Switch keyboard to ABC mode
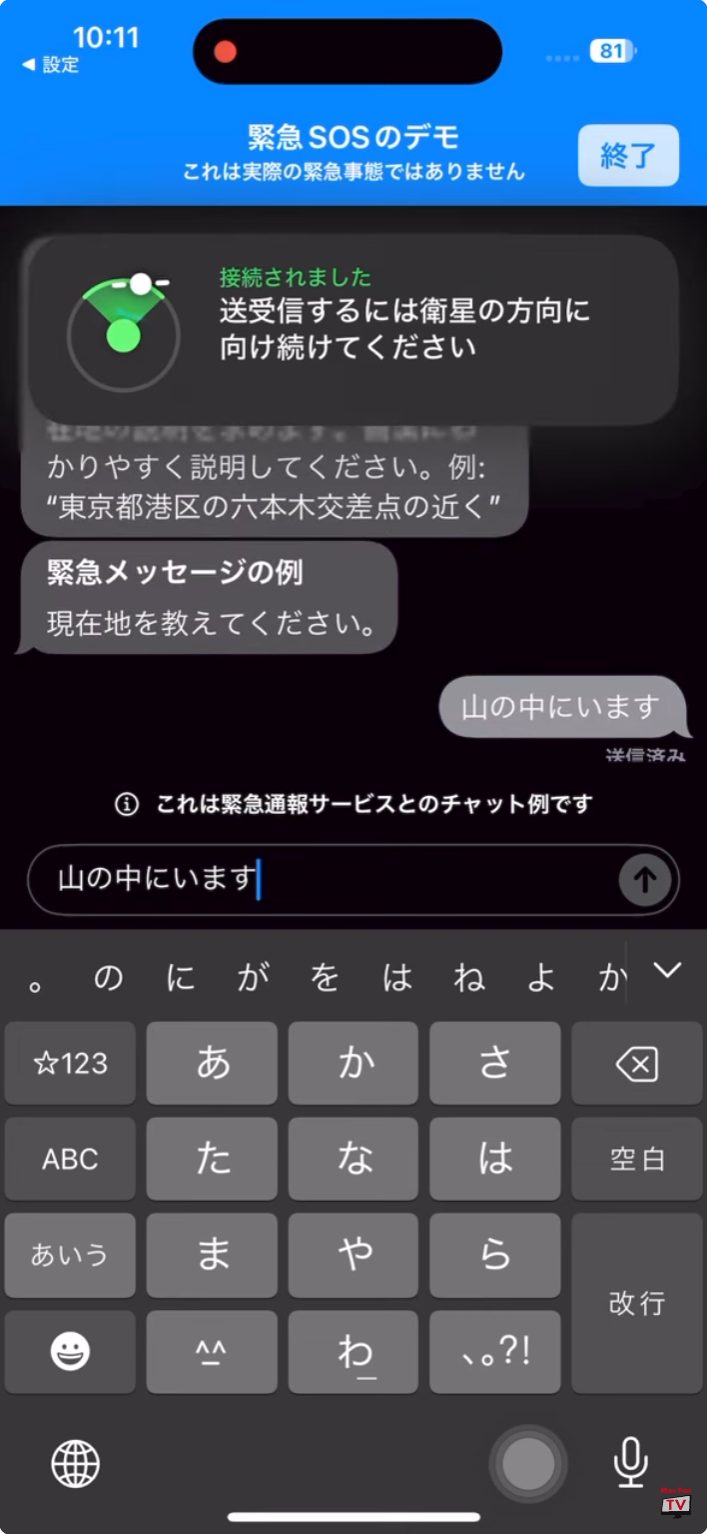Screen dimensions: 707x1534 point(70,1159)
